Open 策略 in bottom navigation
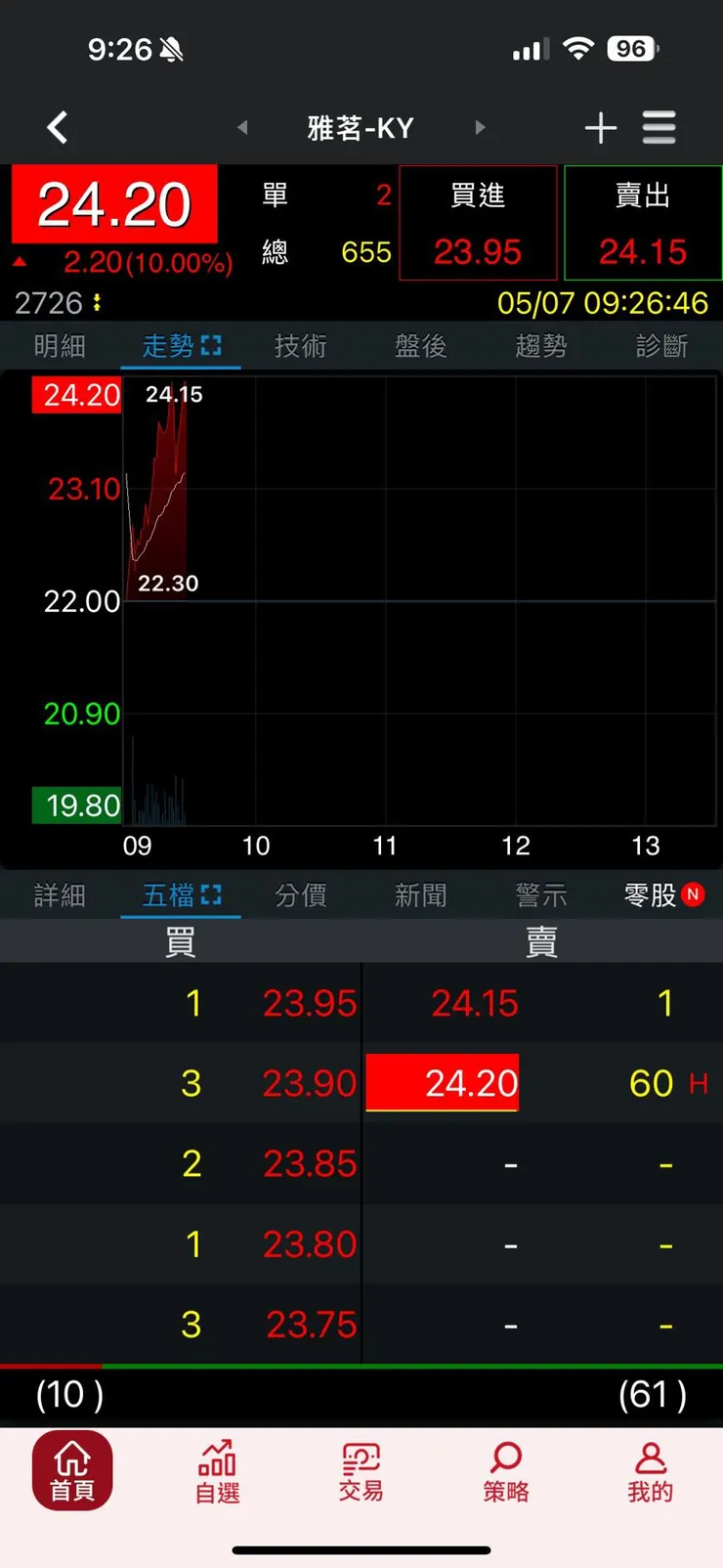This screenshot has height=1568, width=723. click(506, 1472)
